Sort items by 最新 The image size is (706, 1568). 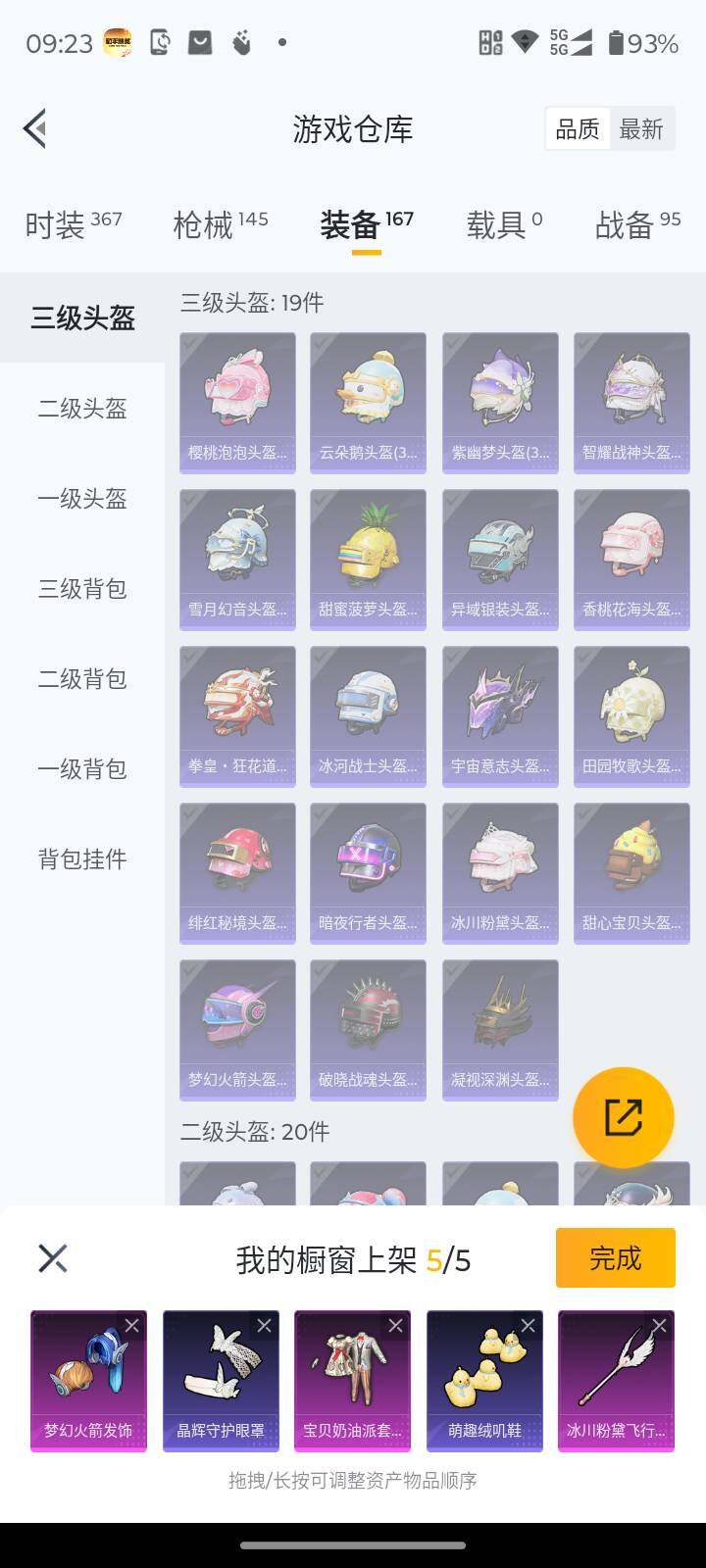[x=641, y=129]
